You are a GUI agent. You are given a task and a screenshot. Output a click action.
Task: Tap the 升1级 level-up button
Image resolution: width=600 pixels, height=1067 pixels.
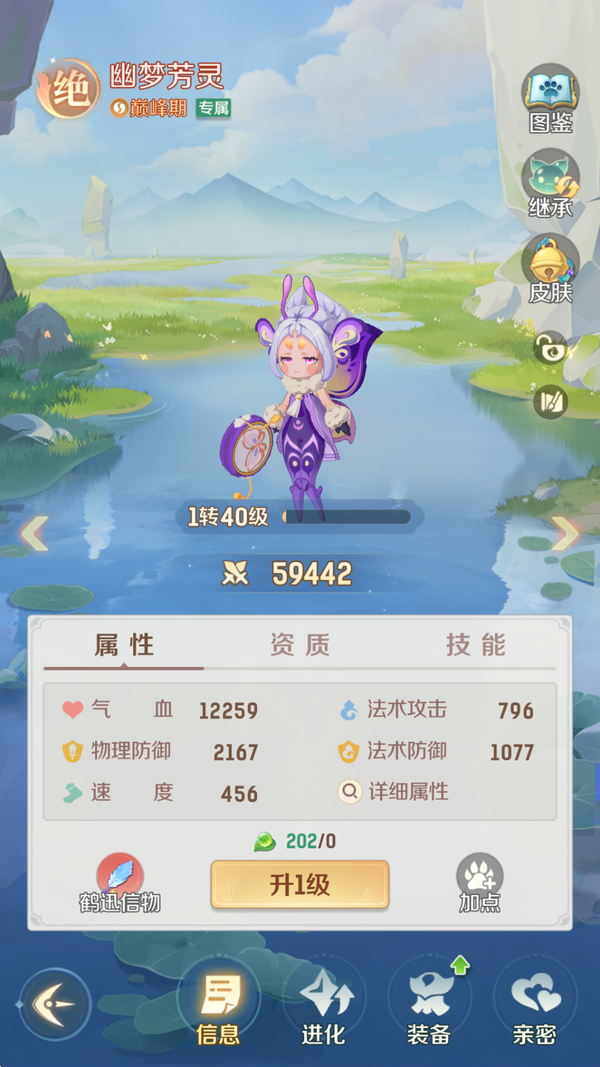(300, 885)
